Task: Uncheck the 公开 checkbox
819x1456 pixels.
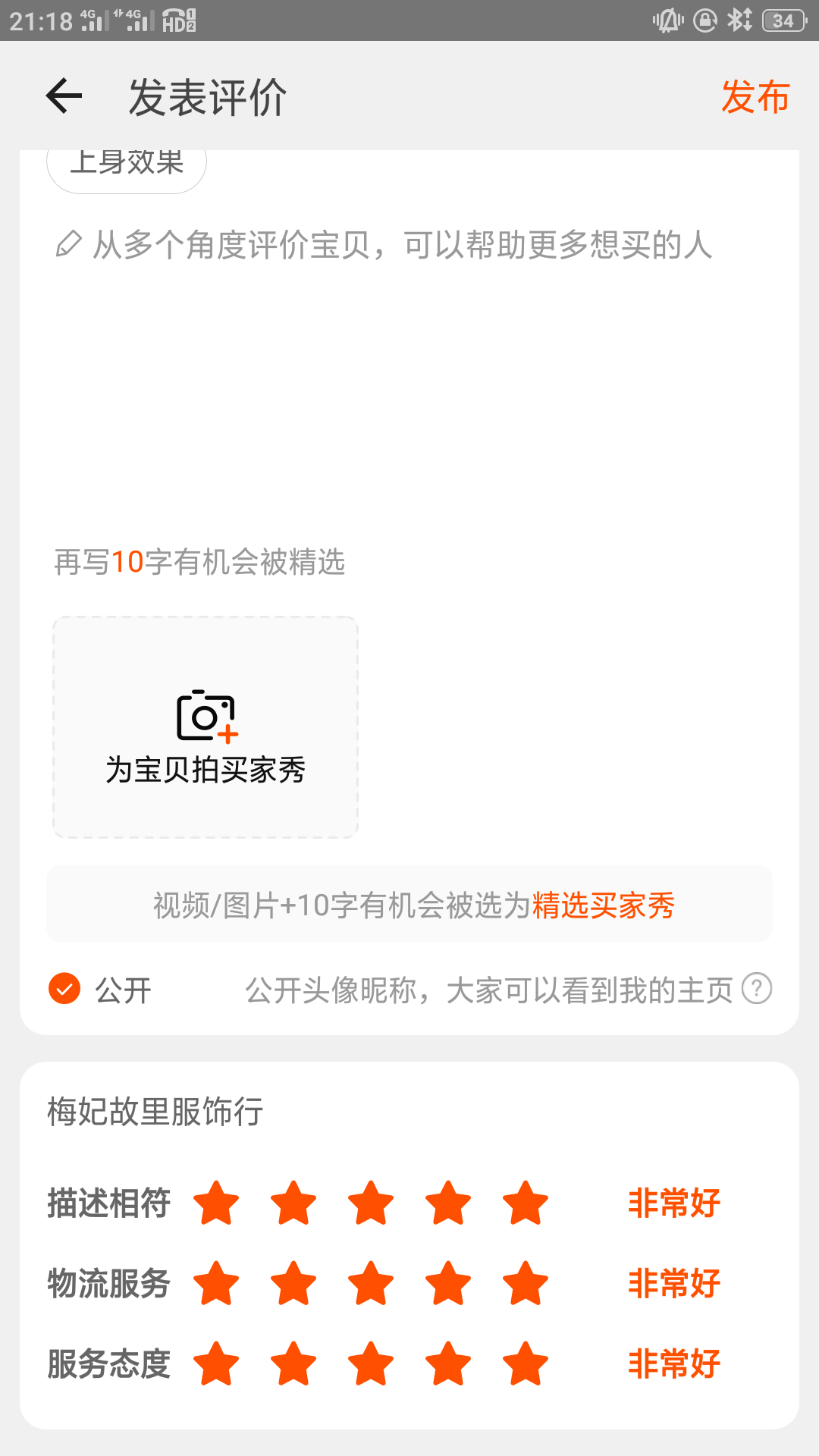Action: coord(64,988)
